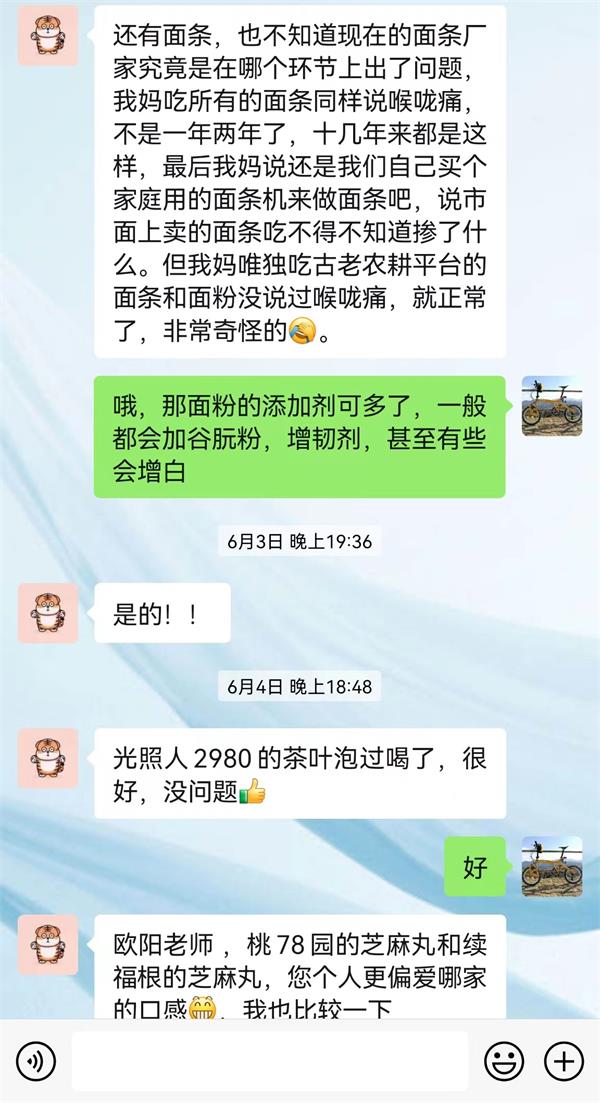
Task: Open bicycle avatar beside 添加剂 message
Action: (552, 406)
